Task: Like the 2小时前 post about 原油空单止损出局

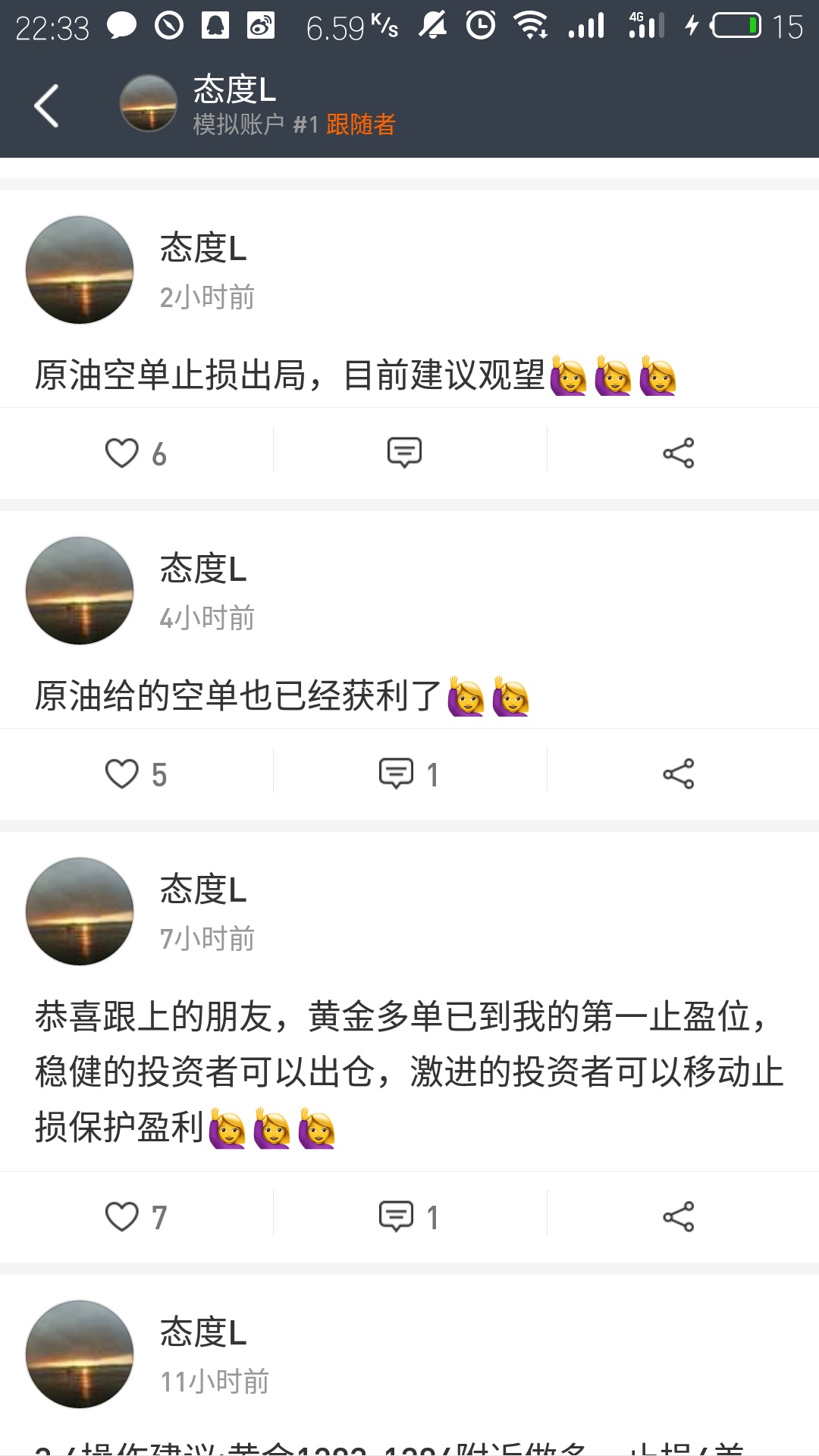Action: click(x=135, y=453)
